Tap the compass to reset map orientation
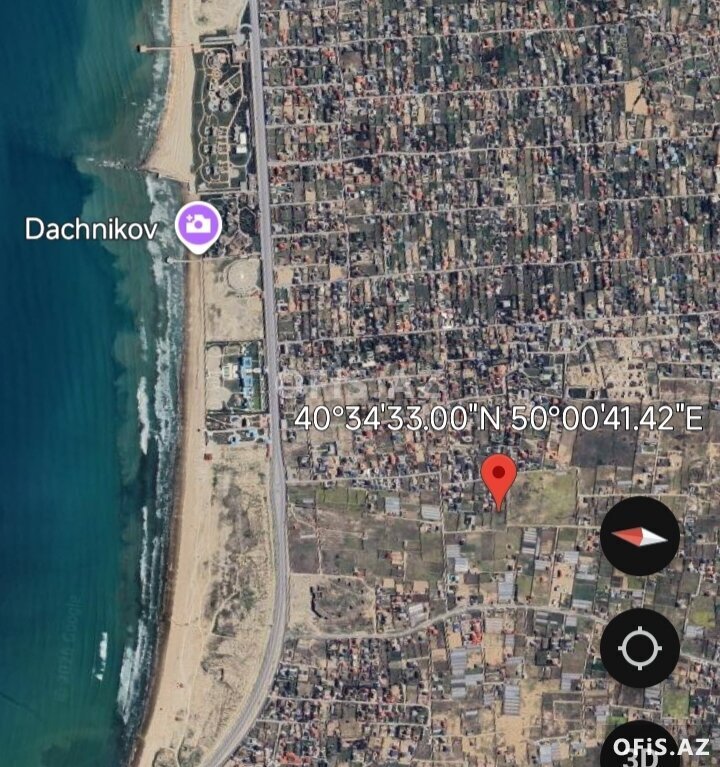The height and width of the screenshot is (767, 720). [x=640, y=536]
